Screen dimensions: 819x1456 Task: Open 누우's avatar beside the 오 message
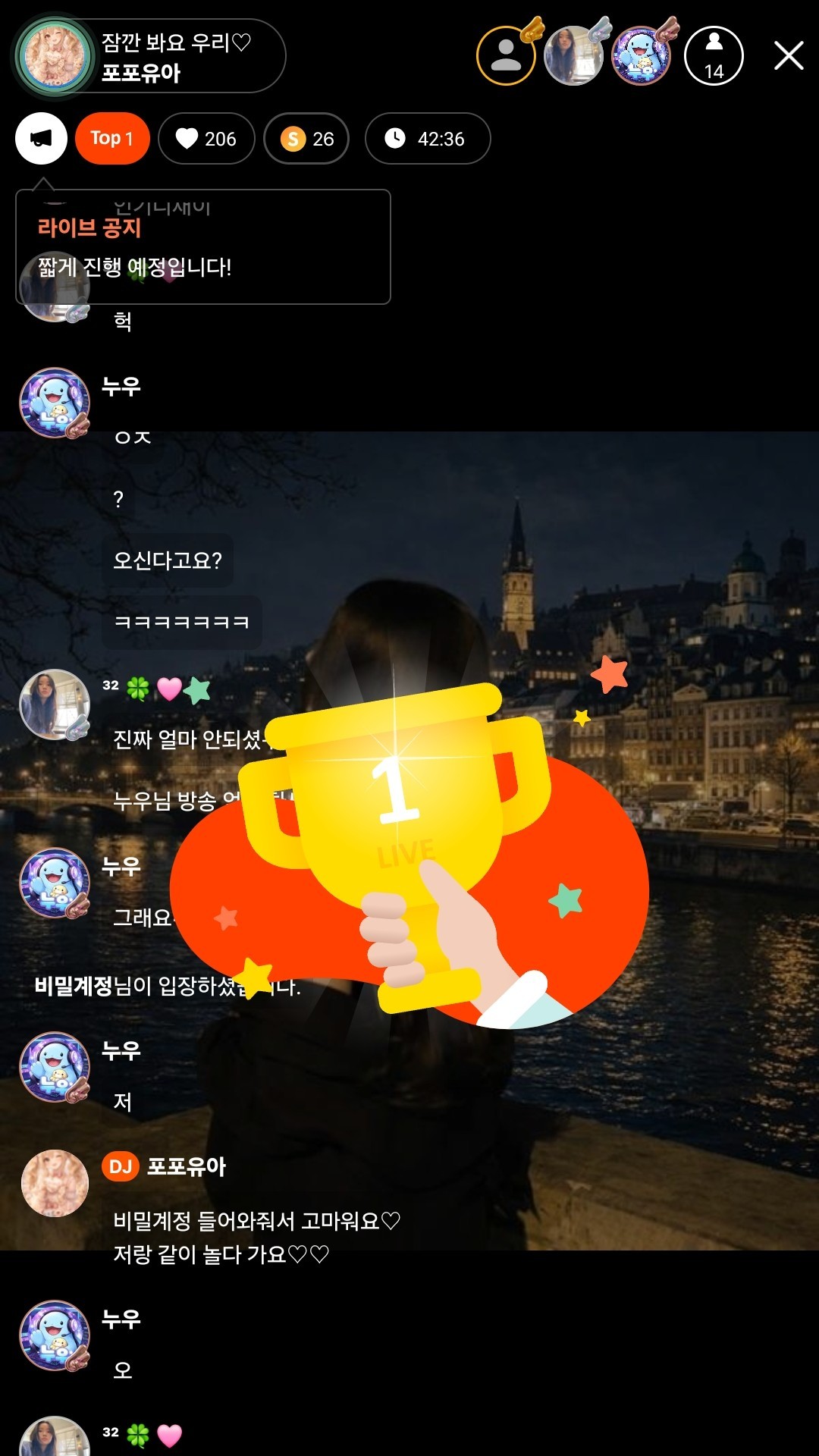pyautogui.click(x=55, y=1335)
